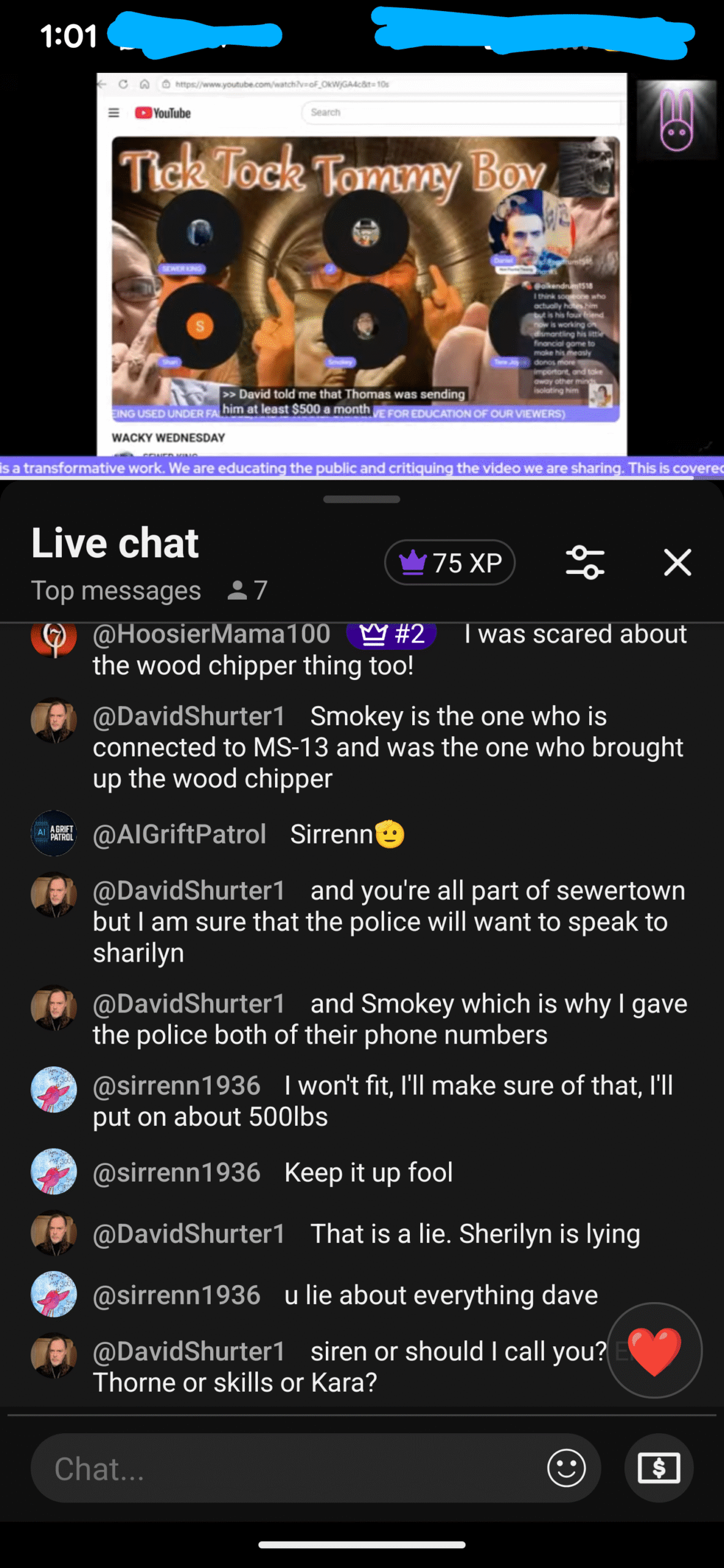
Task: Open Super Chat dollar button
Action: pos(658,1468)
